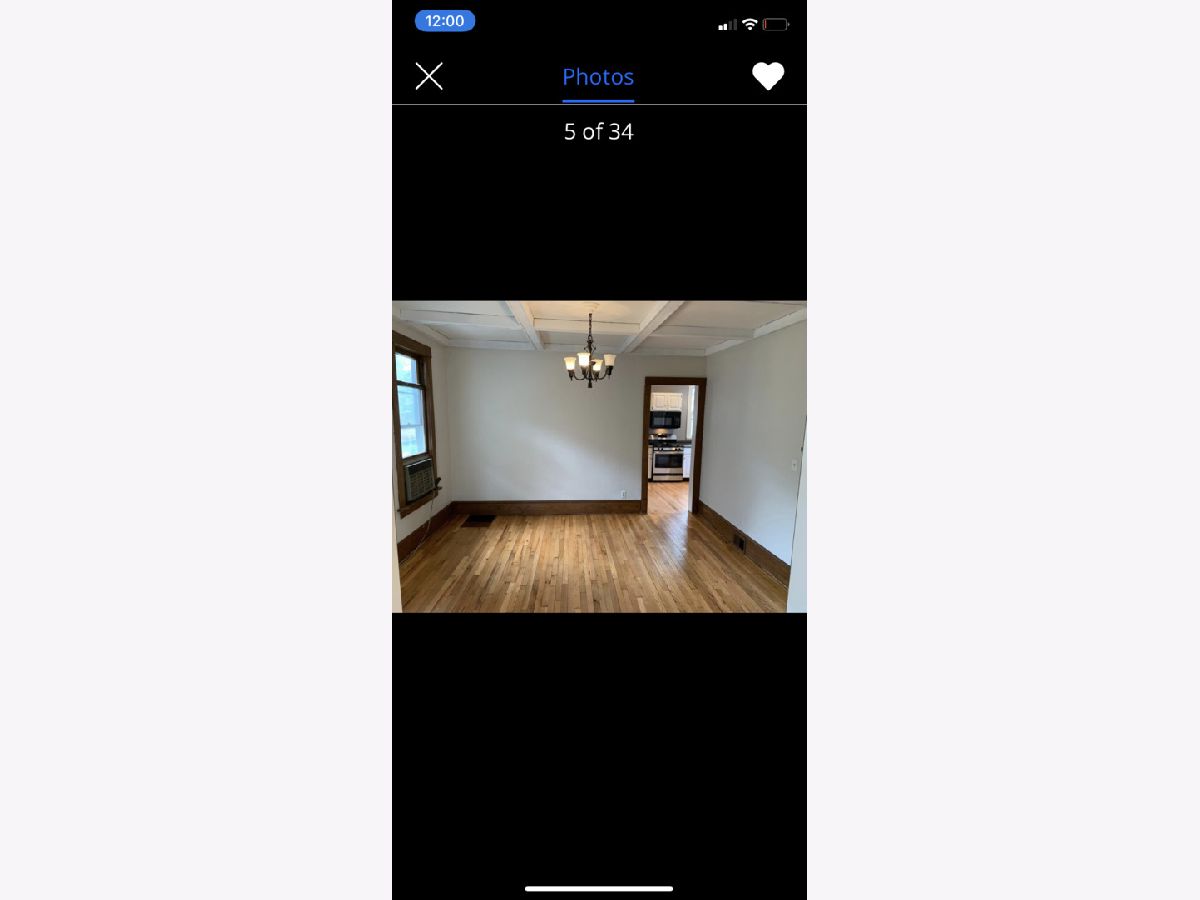Screen dimensions: 1200x900
Task: Toggle the favorite heart icon
Action: click(768, 76)
